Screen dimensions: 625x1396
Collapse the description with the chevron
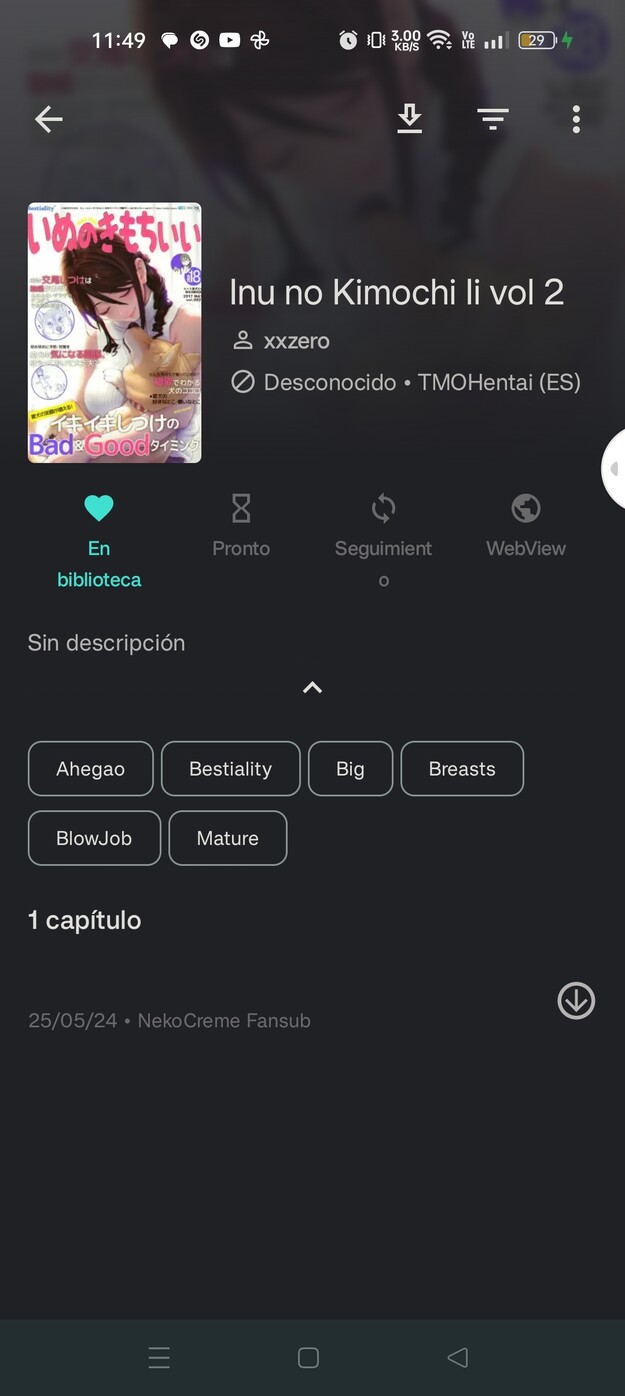pyautogui.click(x=312, y=688)
